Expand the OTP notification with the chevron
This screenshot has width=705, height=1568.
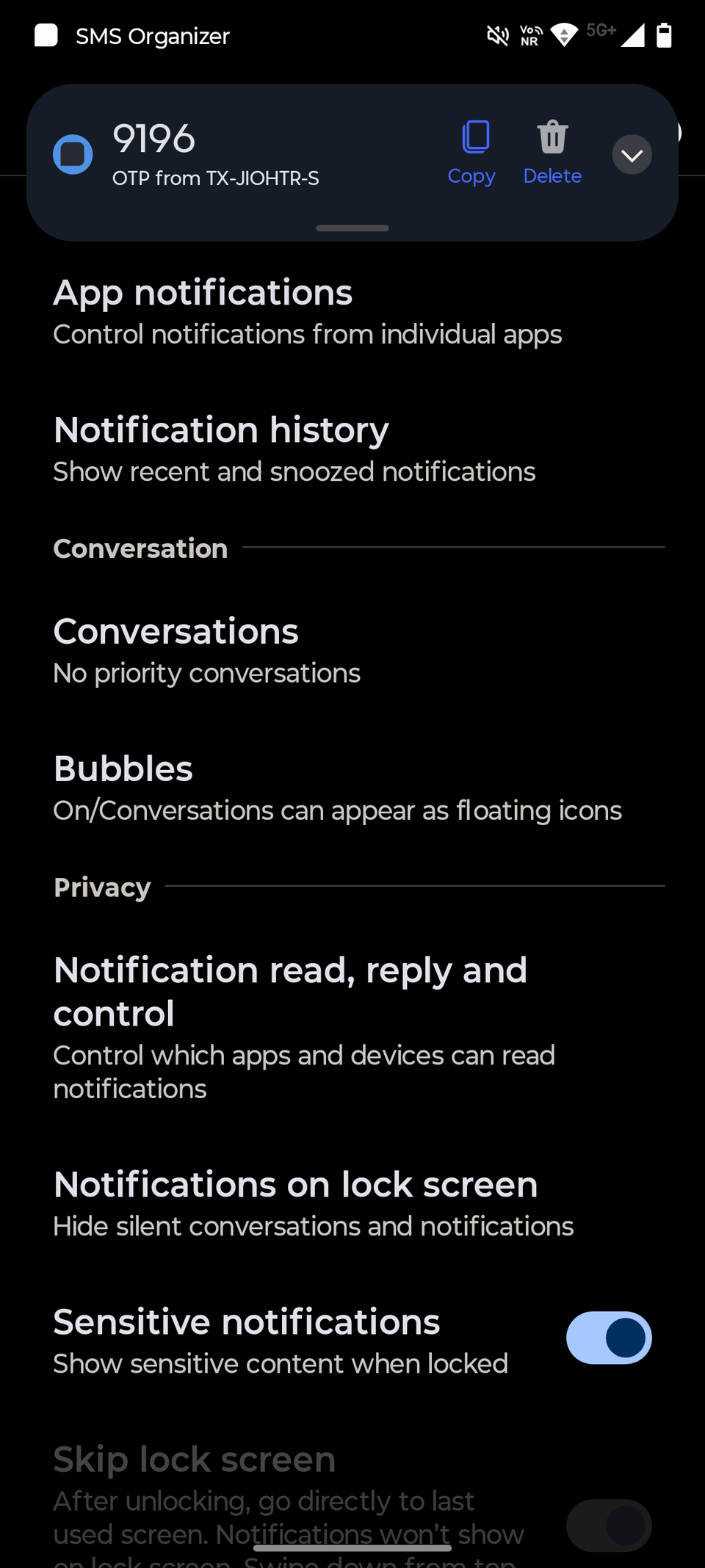tap(631, 154)
